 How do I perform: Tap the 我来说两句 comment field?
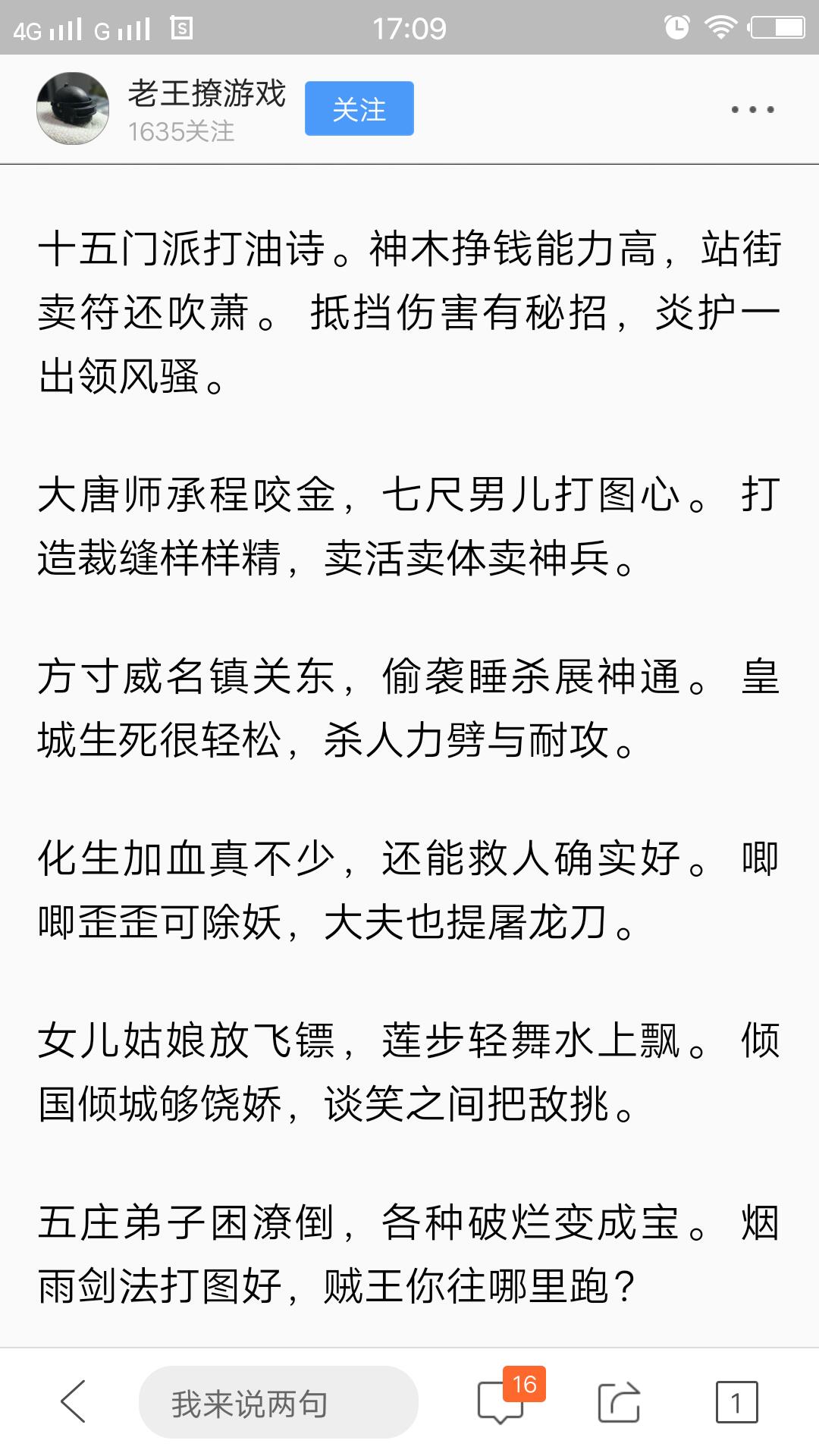pyautogui.click(x=278, y=1402)
